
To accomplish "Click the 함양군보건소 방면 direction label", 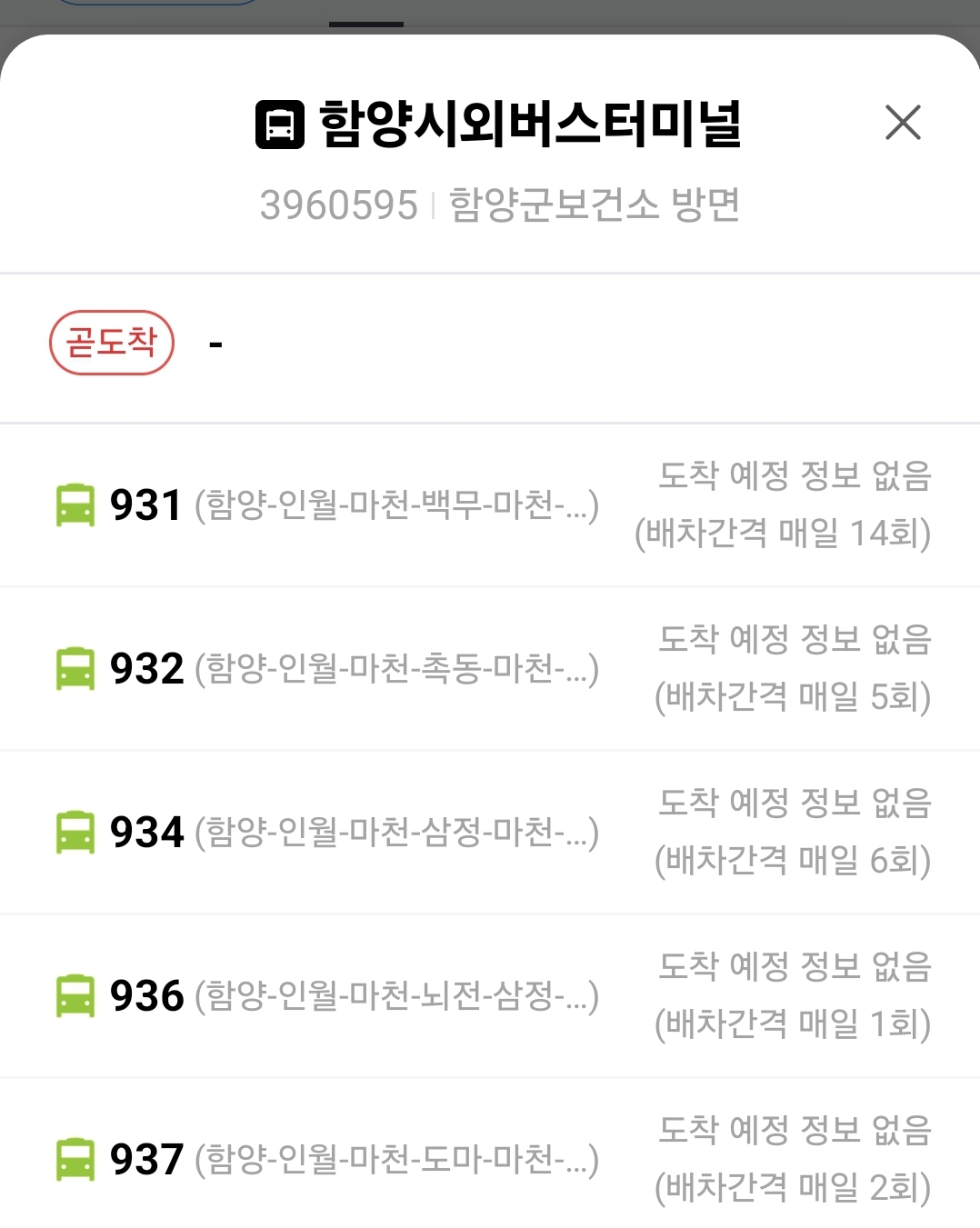I will [x=595, y=205].
